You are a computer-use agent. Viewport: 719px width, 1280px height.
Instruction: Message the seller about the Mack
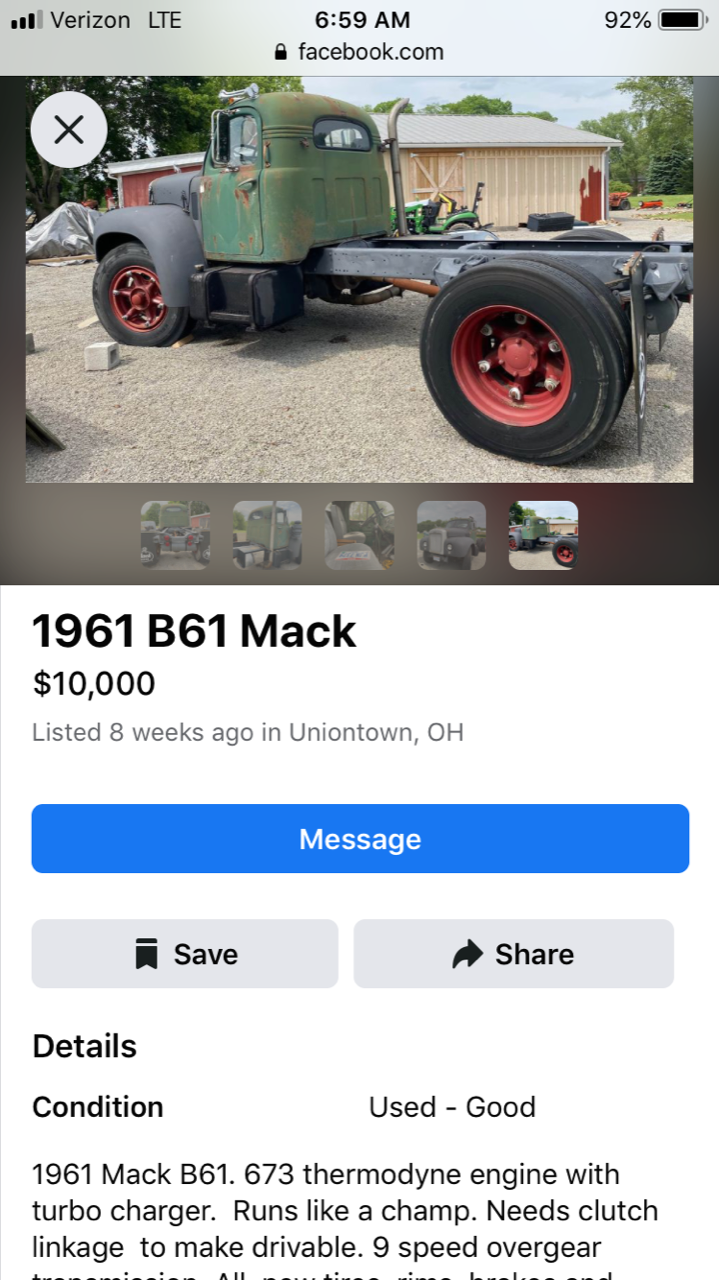point(360,839)
